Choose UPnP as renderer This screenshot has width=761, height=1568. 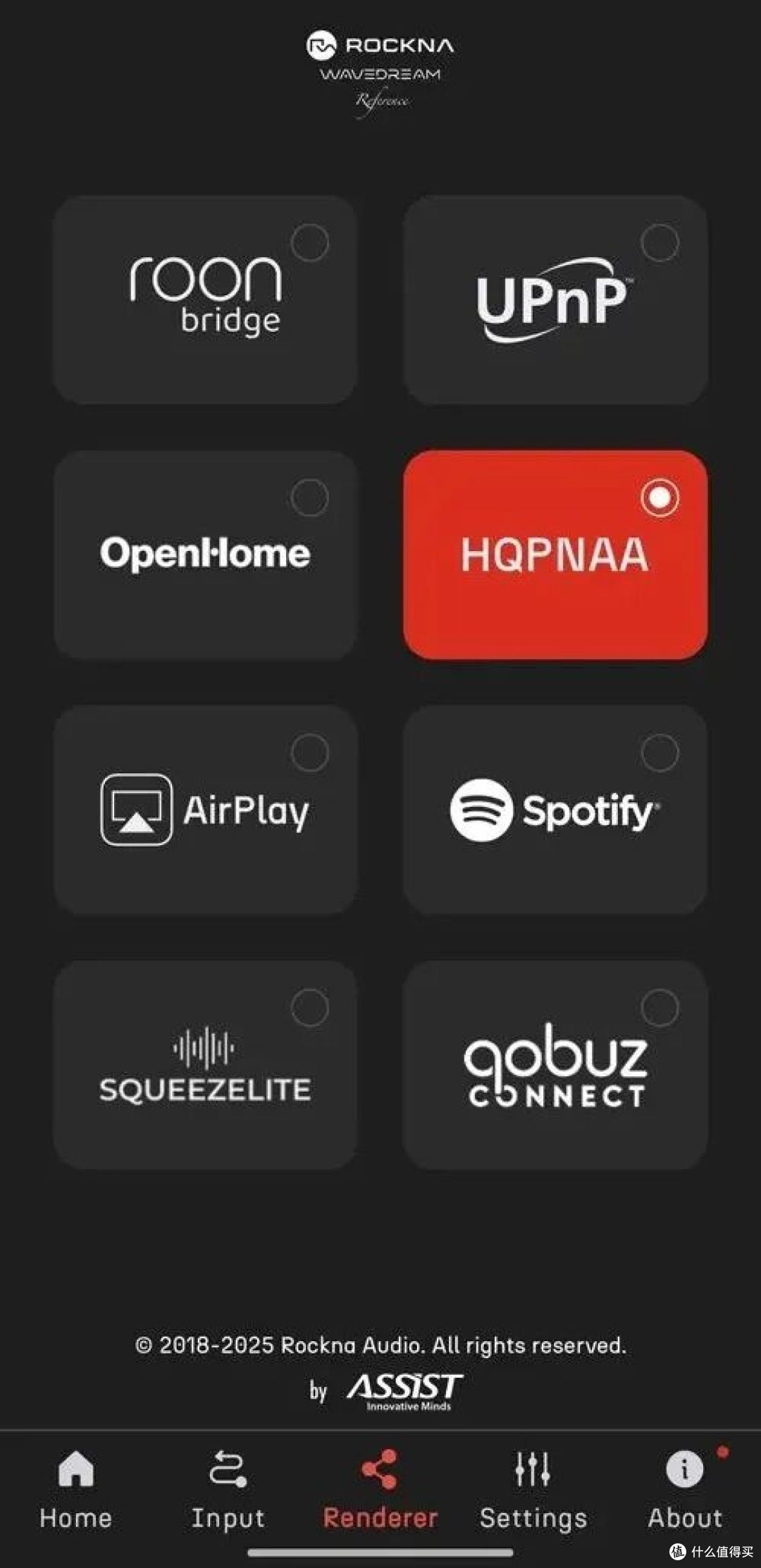coord(555,300)
